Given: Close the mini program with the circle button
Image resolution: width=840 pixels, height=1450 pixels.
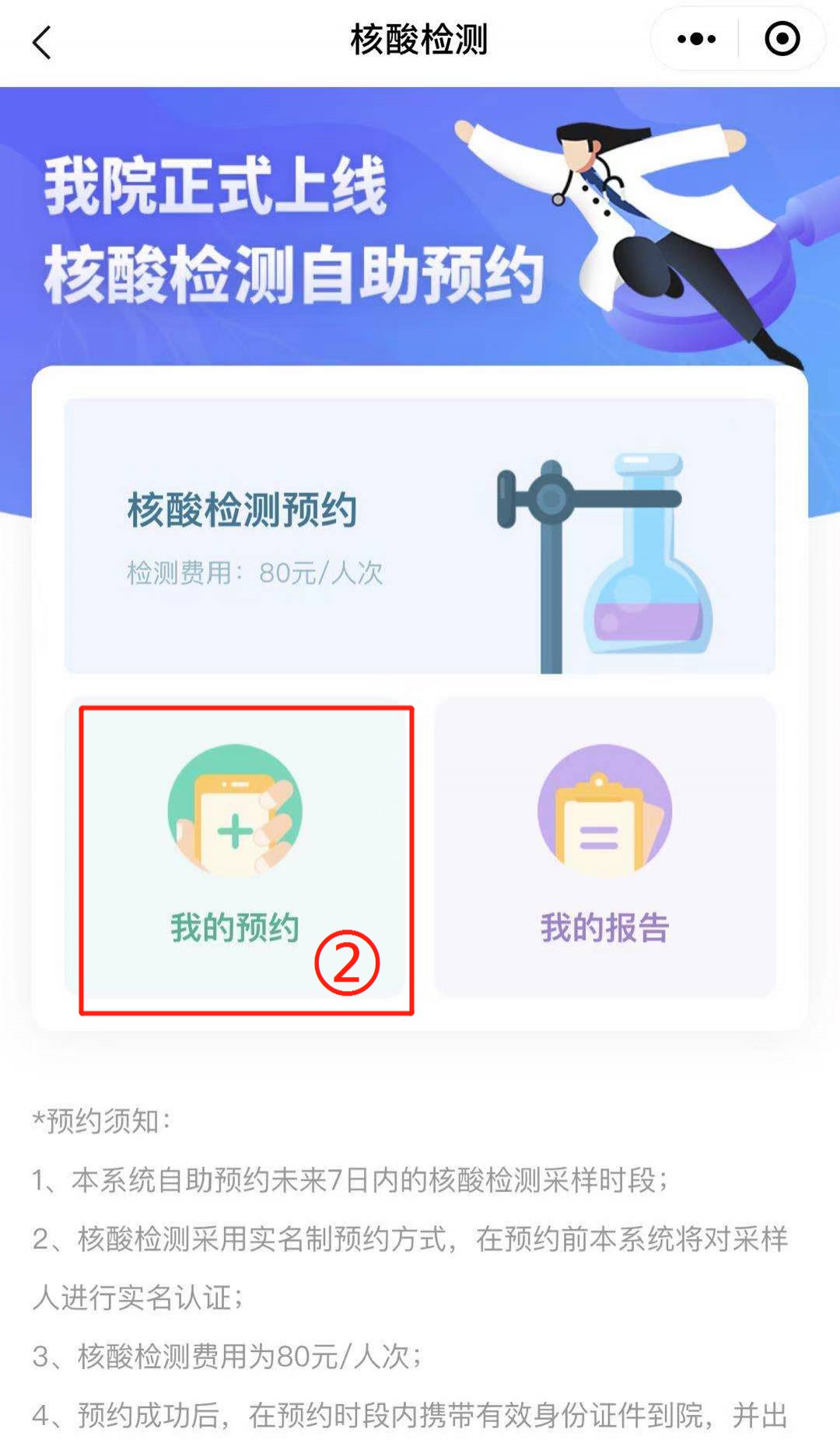Looking at the screenshot, I should point(782,39).
